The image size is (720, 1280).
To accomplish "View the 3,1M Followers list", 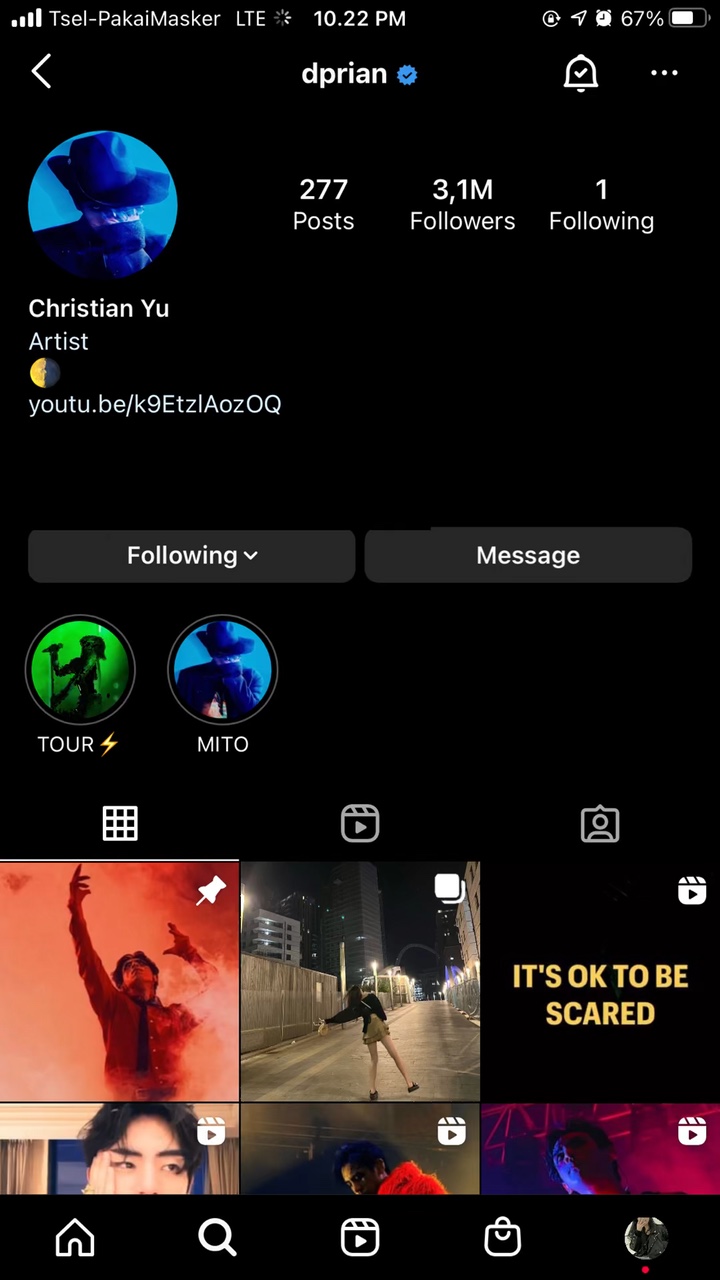I will pyautogui.click(x=462, y=204).
